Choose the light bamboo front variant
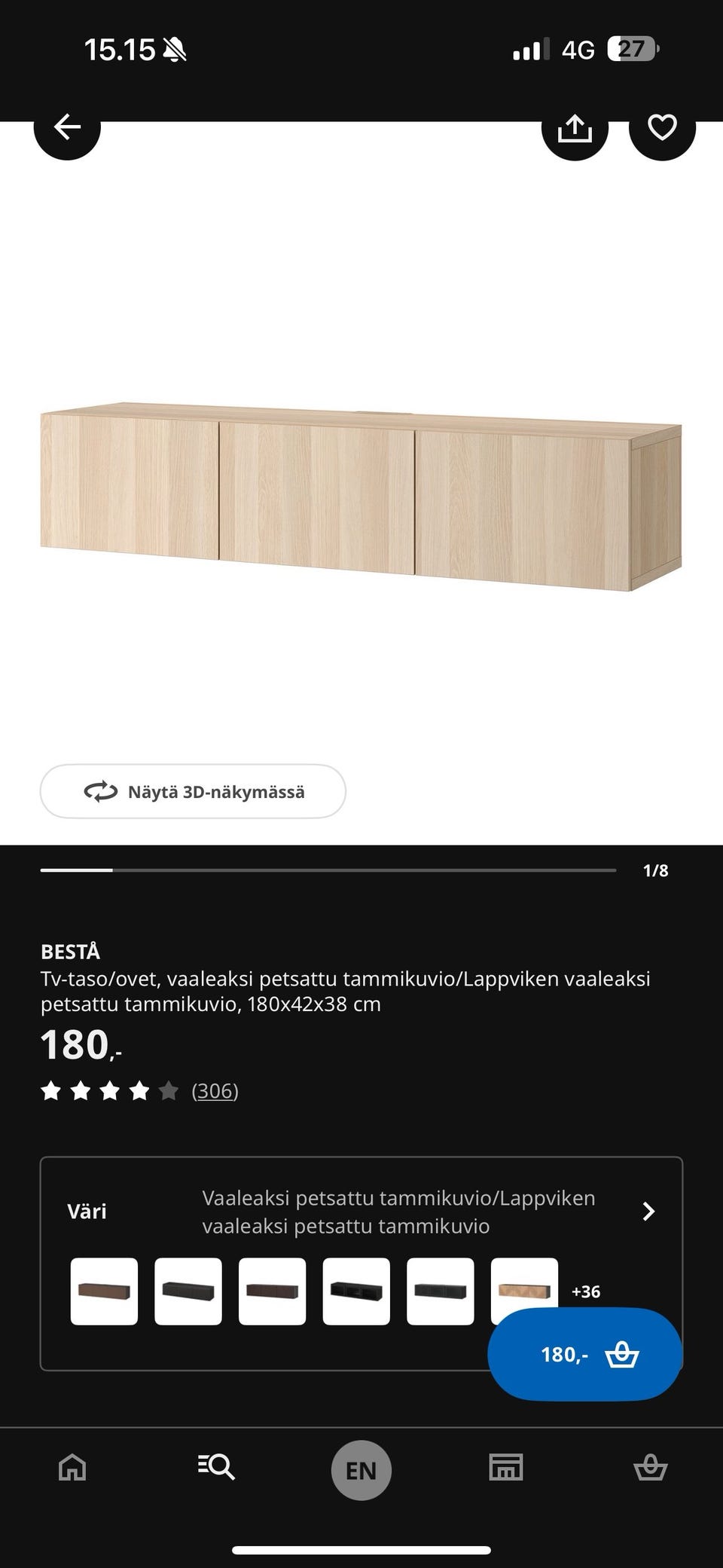The width and height of the screenshot is (723, 1568). pyautogui.click(x=526, y=1291)
